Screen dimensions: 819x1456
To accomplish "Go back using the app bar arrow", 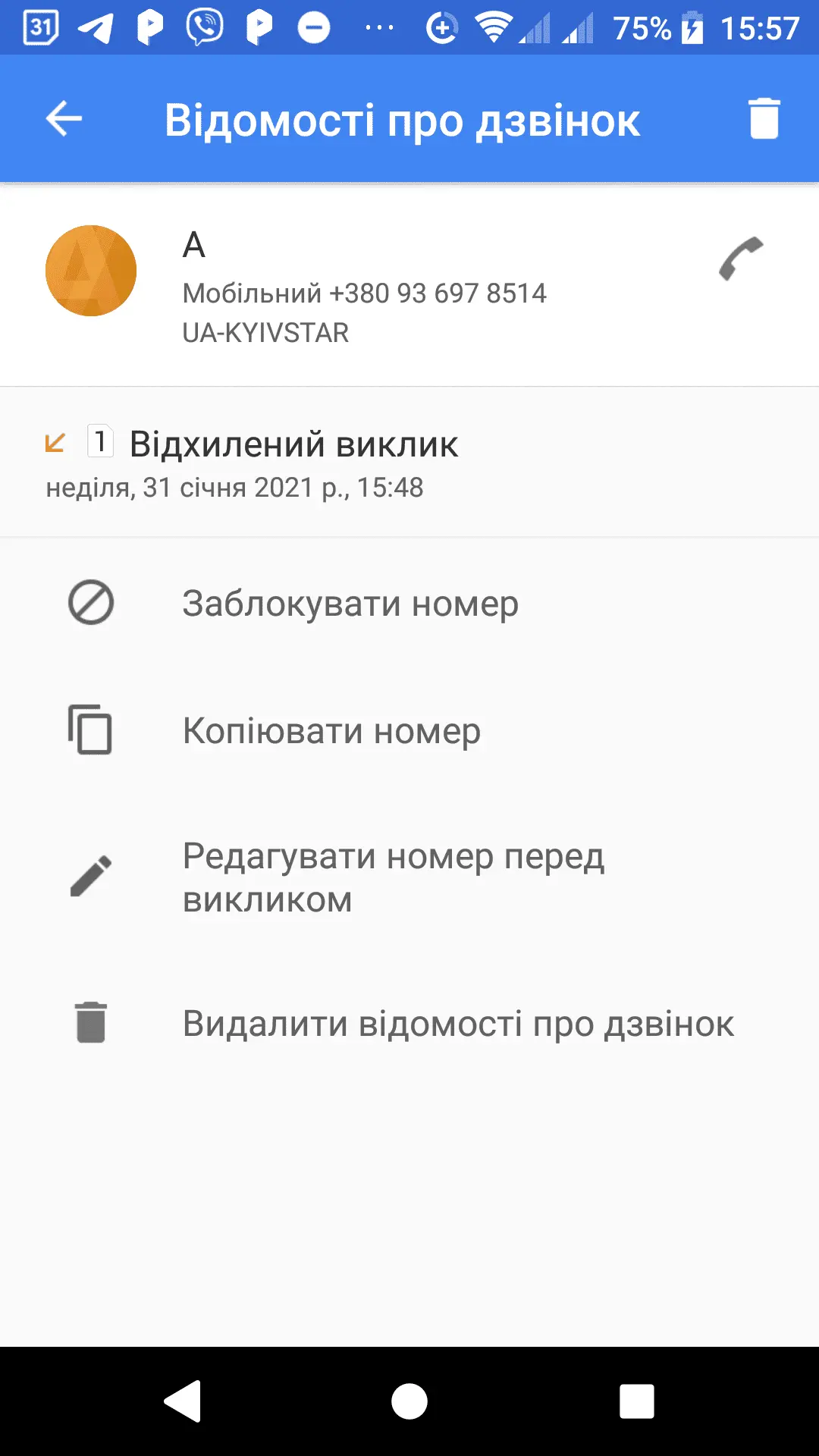I will point(64,119).
